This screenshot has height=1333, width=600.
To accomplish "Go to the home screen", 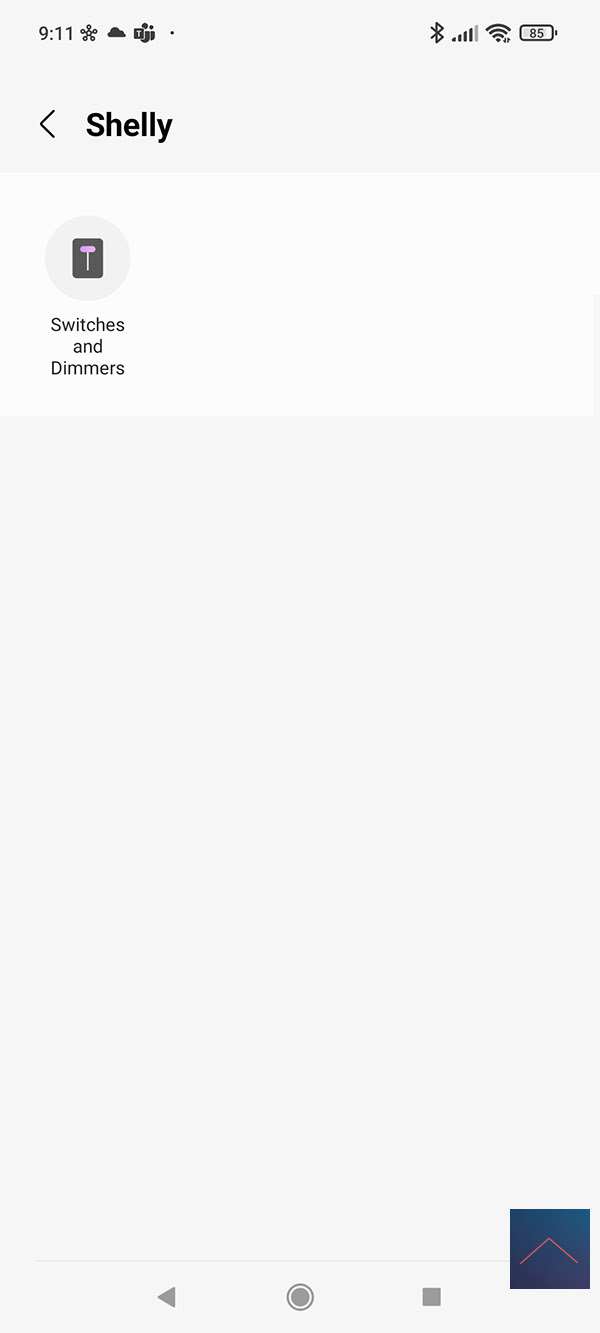I will [300, 1297].
